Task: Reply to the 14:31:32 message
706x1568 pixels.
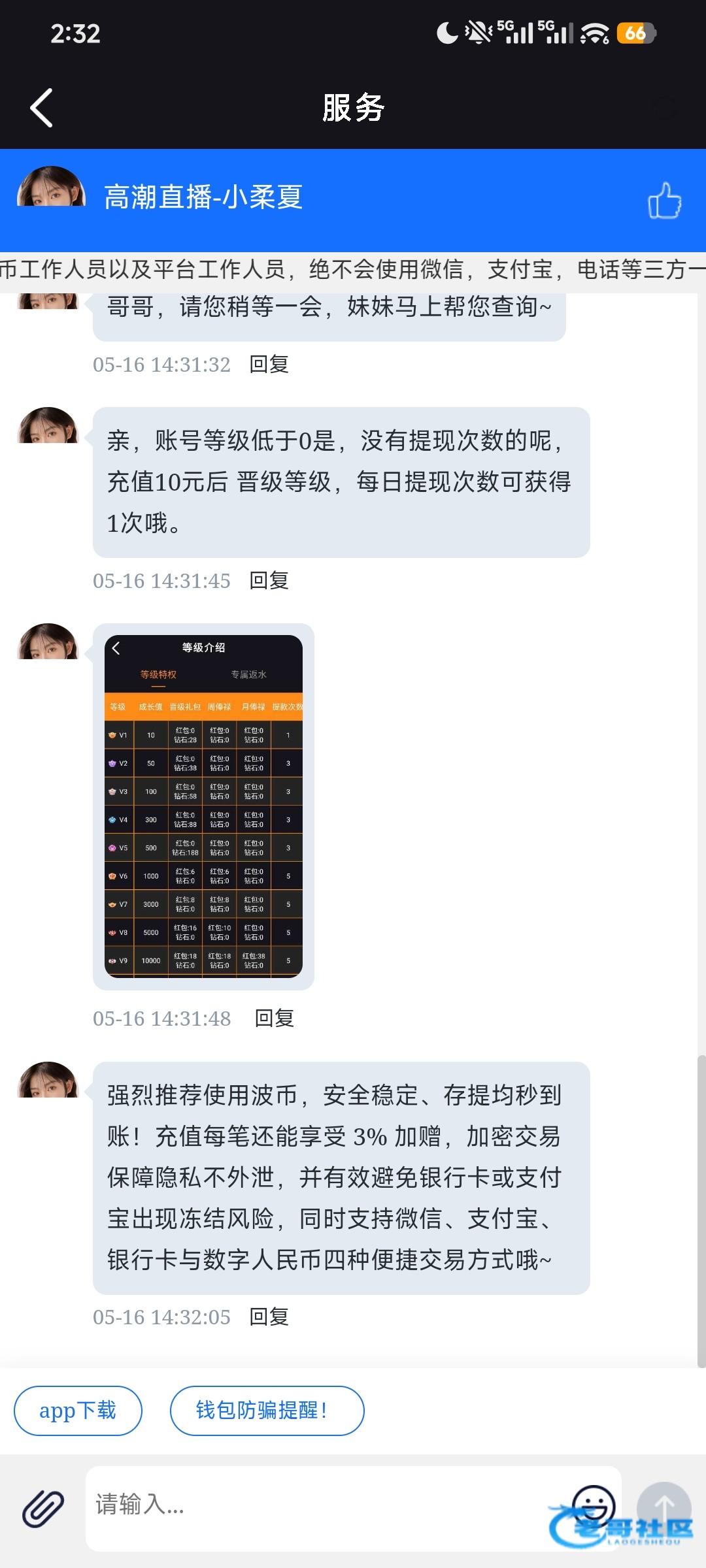Action: (269, 365)
